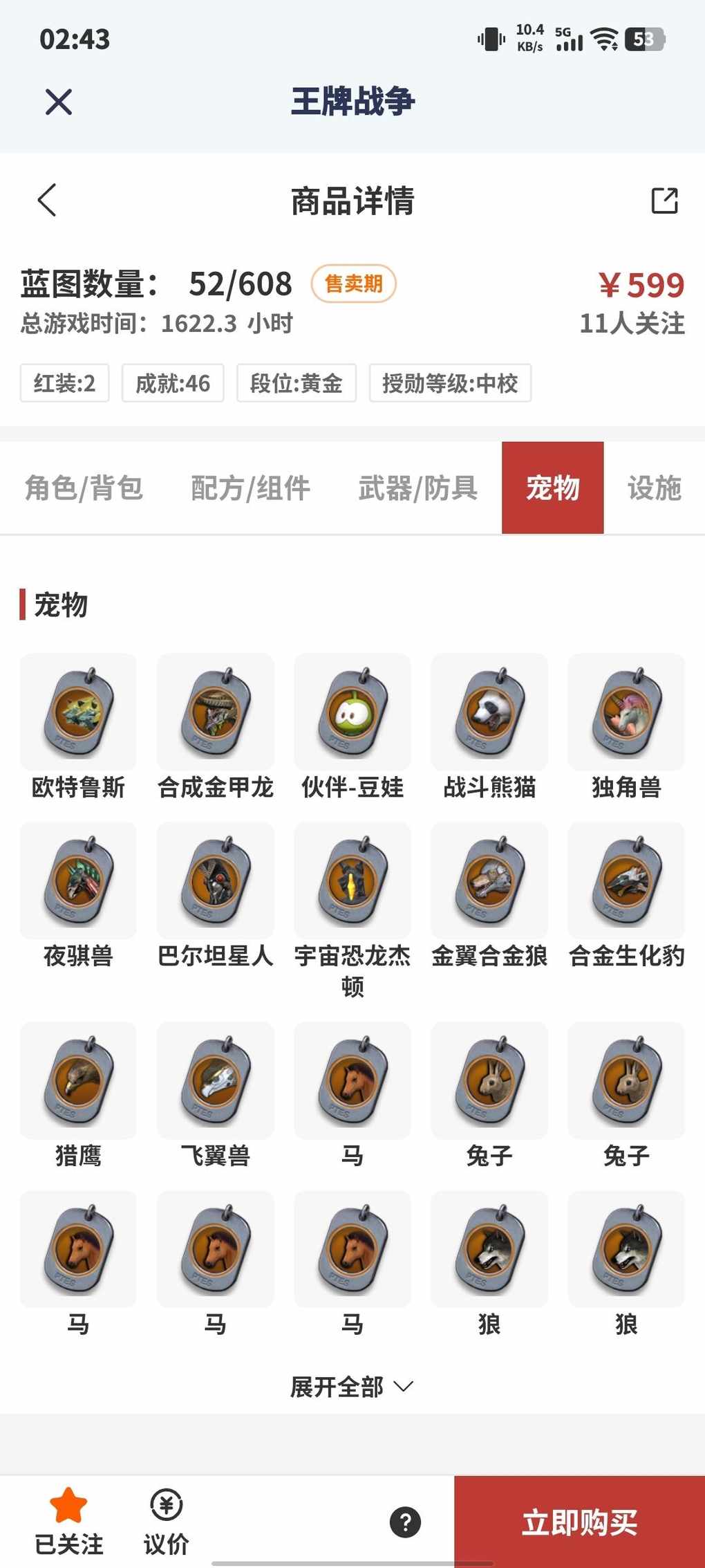Open the 战斗熊猫 pet item
The image size is (705, 1568).
click(489, 712)
